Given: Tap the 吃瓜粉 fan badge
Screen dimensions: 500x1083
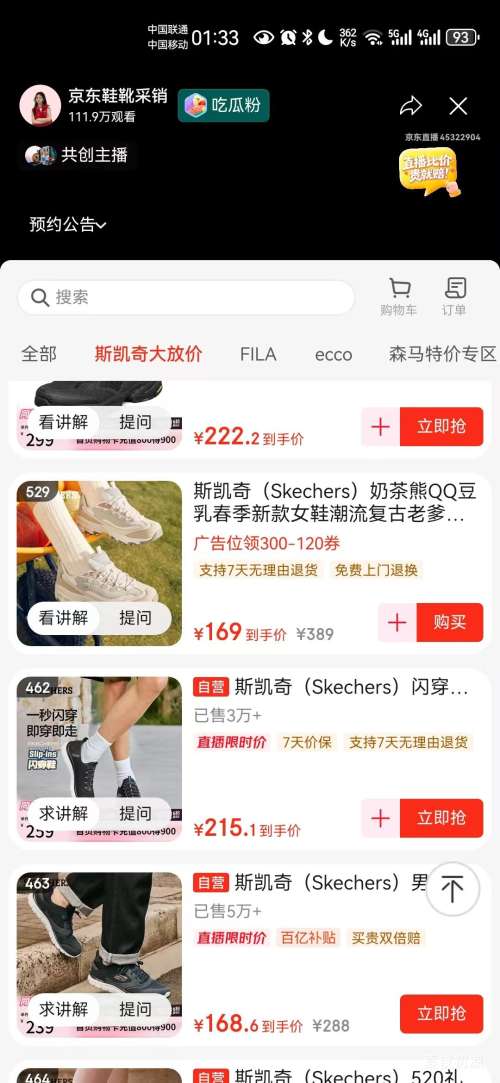Looking at the screenshot, I should tap(223, 105).
